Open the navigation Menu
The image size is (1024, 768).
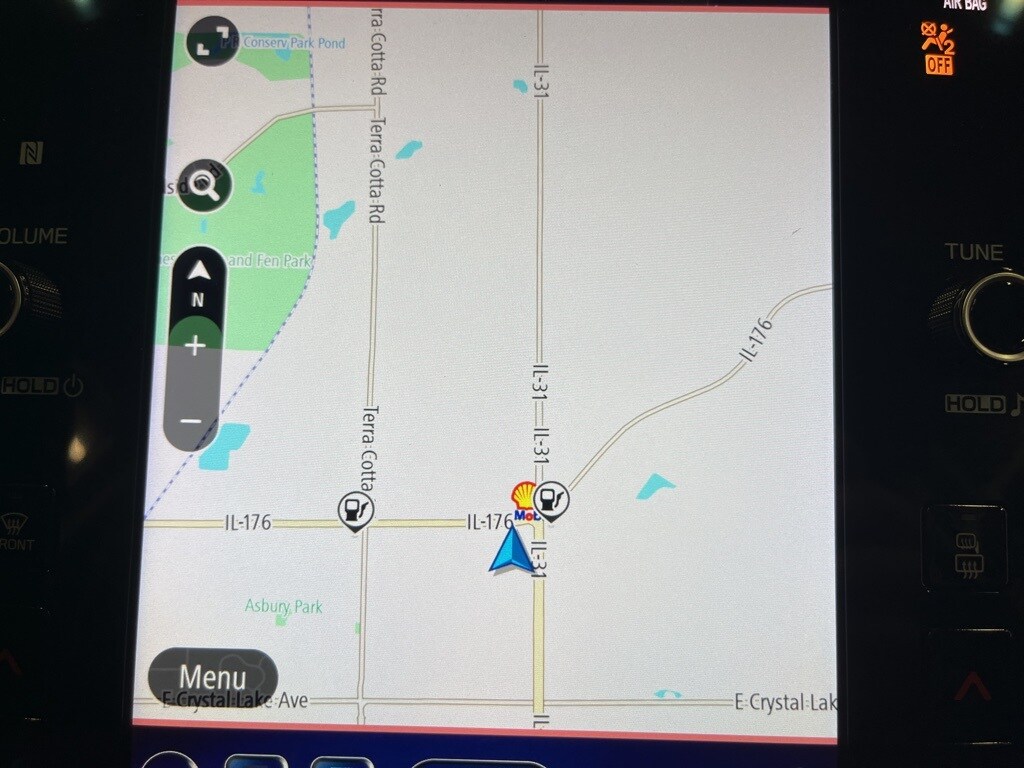pyautogui.click(x=212, y=678)
